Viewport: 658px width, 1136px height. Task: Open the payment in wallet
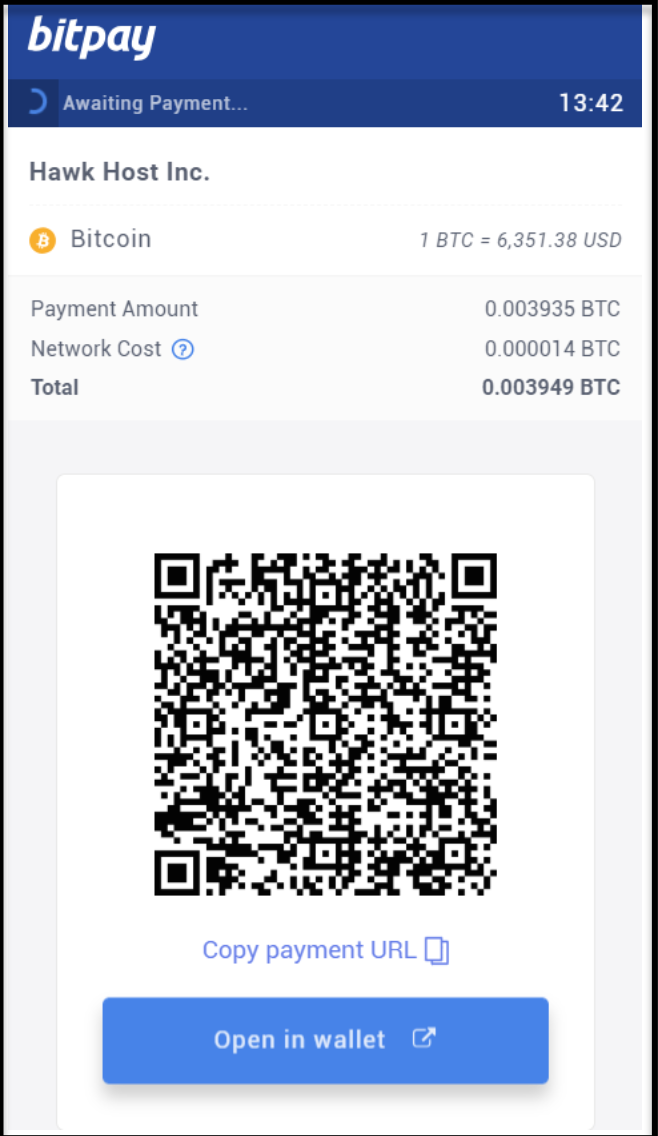pyautogui.click(x=325, y=1040)
